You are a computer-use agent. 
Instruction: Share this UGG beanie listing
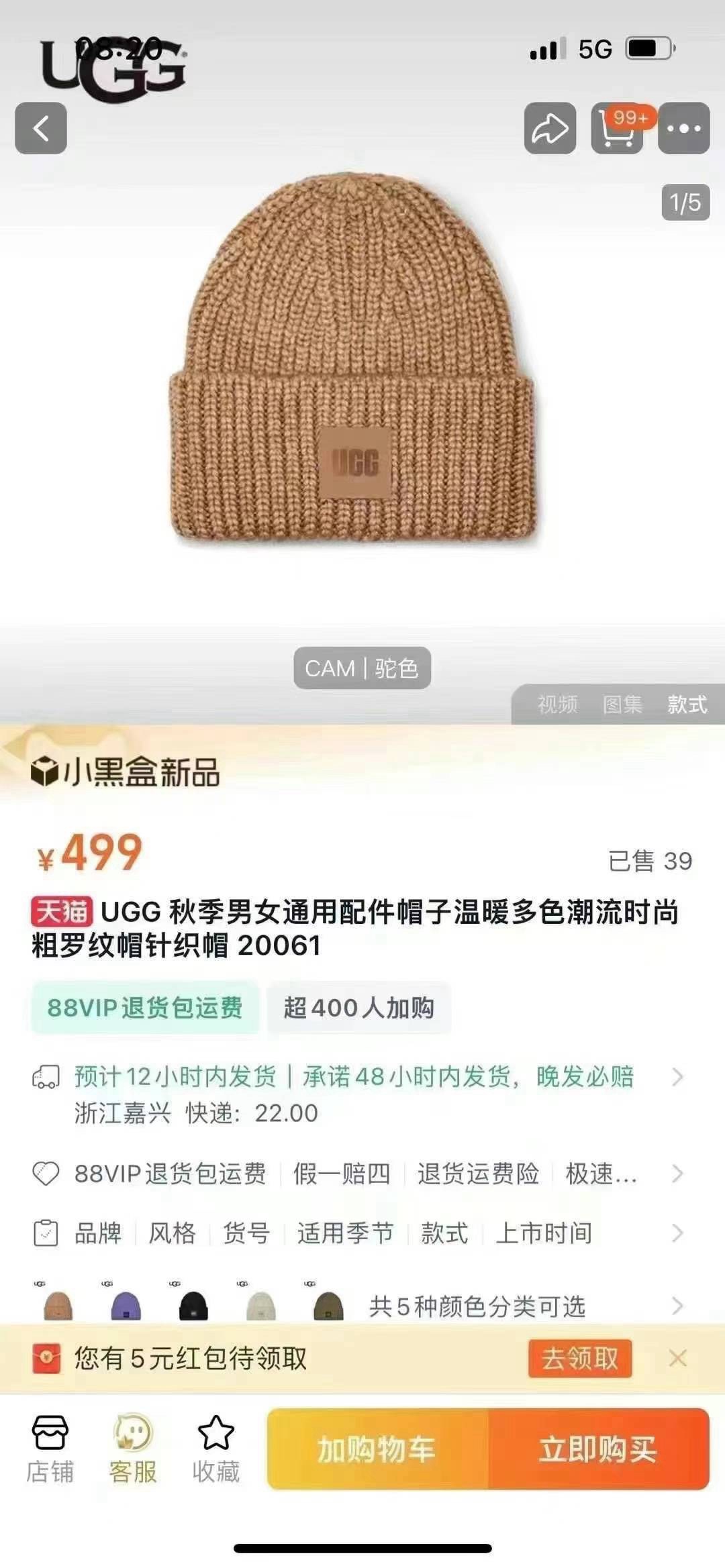coord(550,128)
